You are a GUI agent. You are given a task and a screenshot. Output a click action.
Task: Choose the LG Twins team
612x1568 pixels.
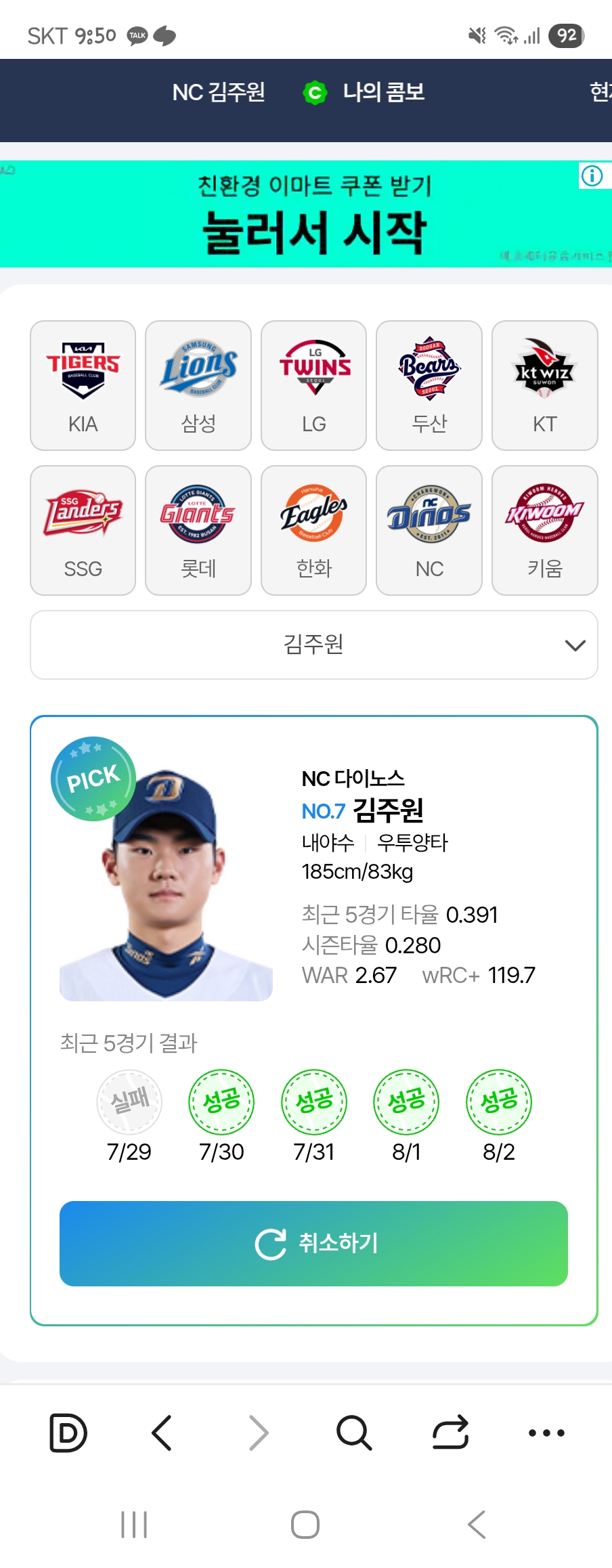coord(313,385)
